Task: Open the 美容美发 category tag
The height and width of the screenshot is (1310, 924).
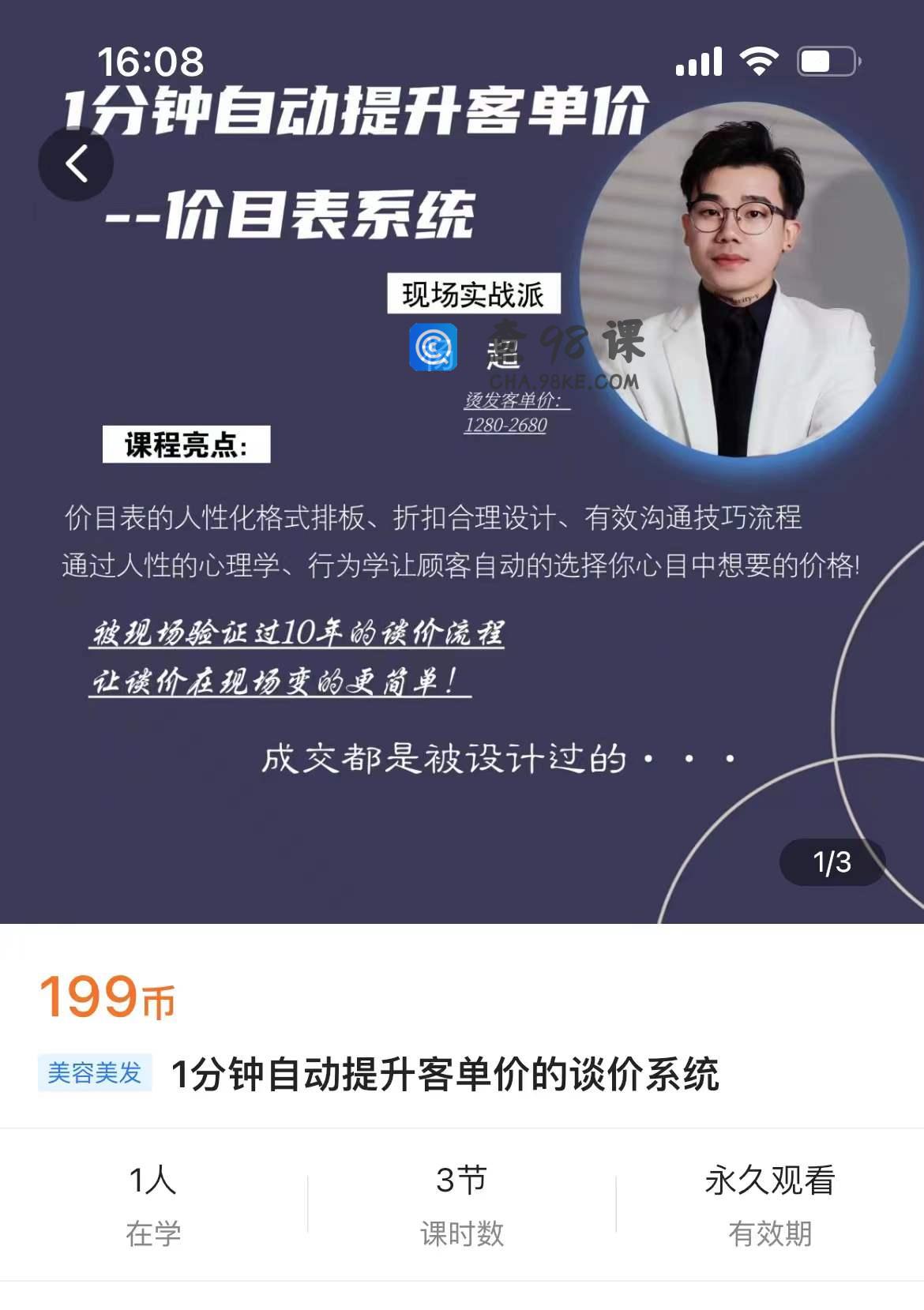Action: (95, 1073)
